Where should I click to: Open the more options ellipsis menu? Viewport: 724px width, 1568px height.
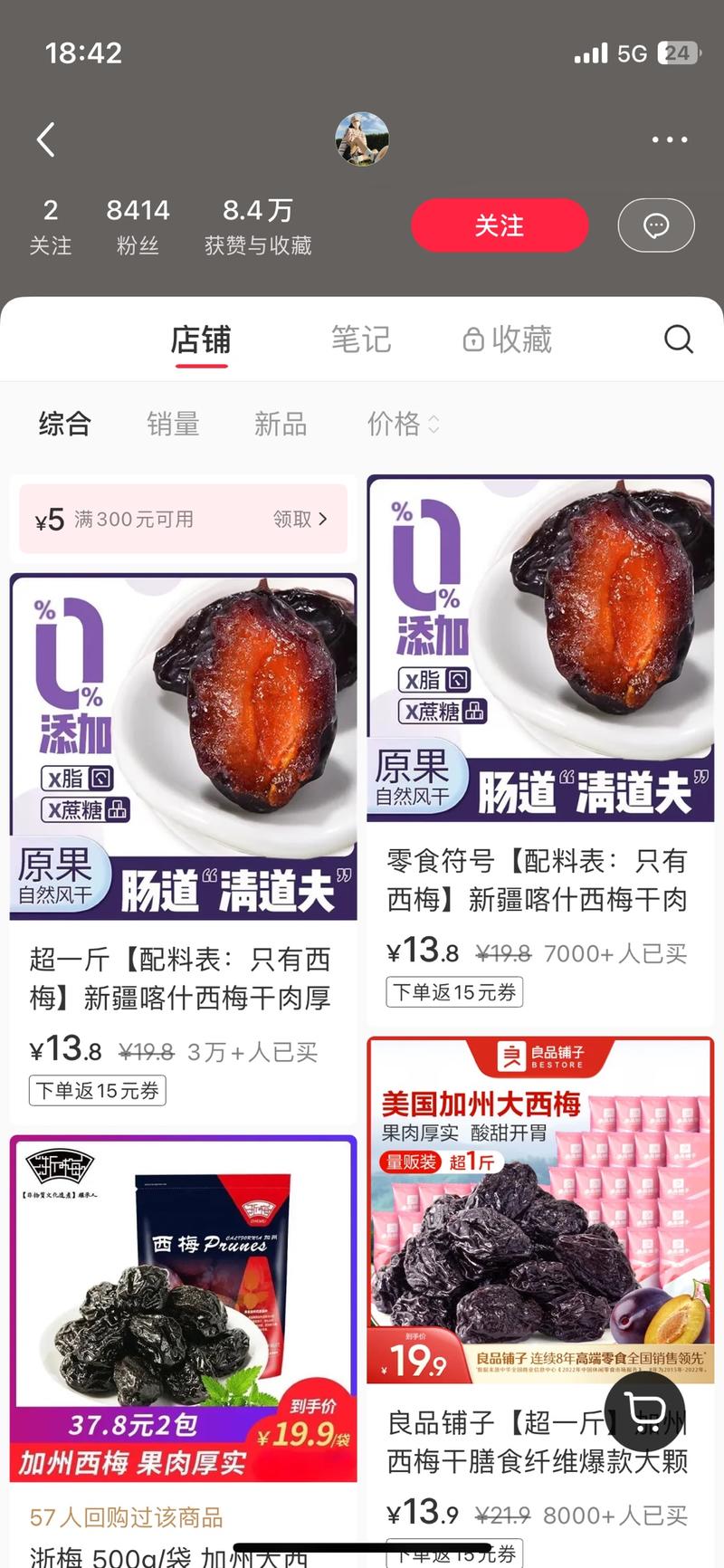[x=669, y=139]
